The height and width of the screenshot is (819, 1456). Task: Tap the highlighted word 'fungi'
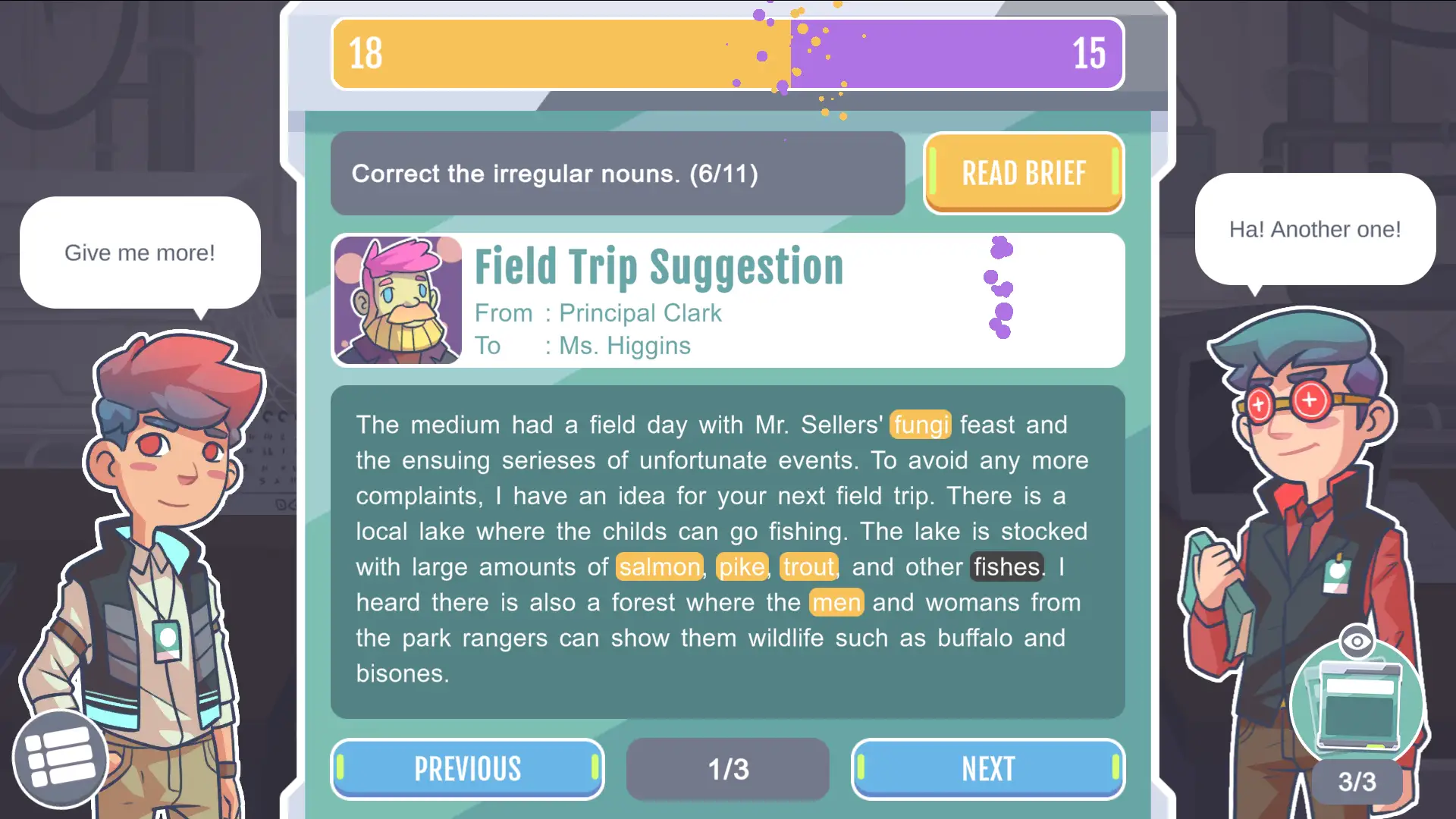click(x=920, y=425)
